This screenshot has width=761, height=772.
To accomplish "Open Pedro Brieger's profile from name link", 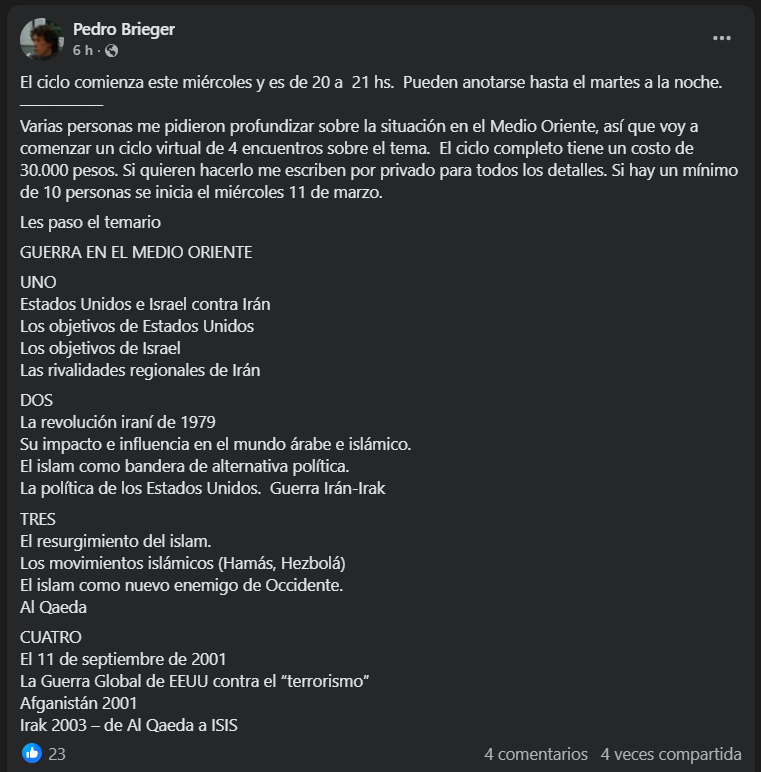I will 124,29.
